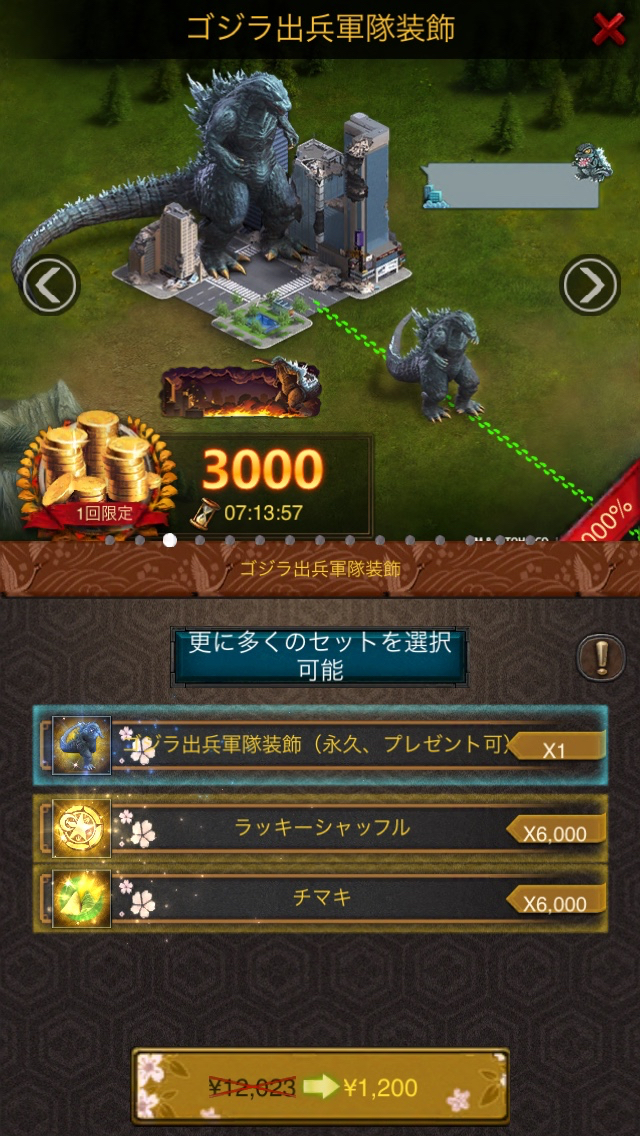This screenshot has height=1136, width=640.
Task: Close the ゴジラ出兵軍隊装飾 offer window
Action: 608,30
